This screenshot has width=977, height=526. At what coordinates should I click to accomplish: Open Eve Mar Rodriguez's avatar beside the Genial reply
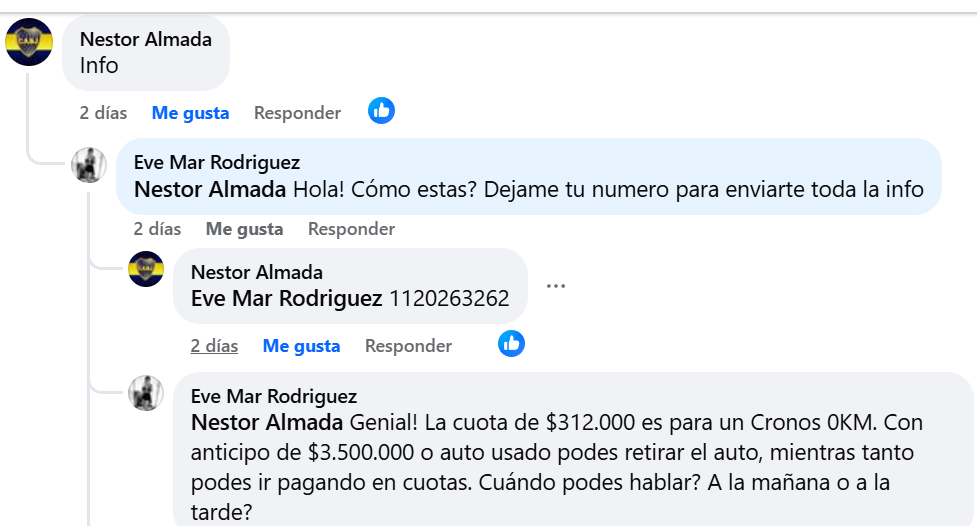pos(146,393)
